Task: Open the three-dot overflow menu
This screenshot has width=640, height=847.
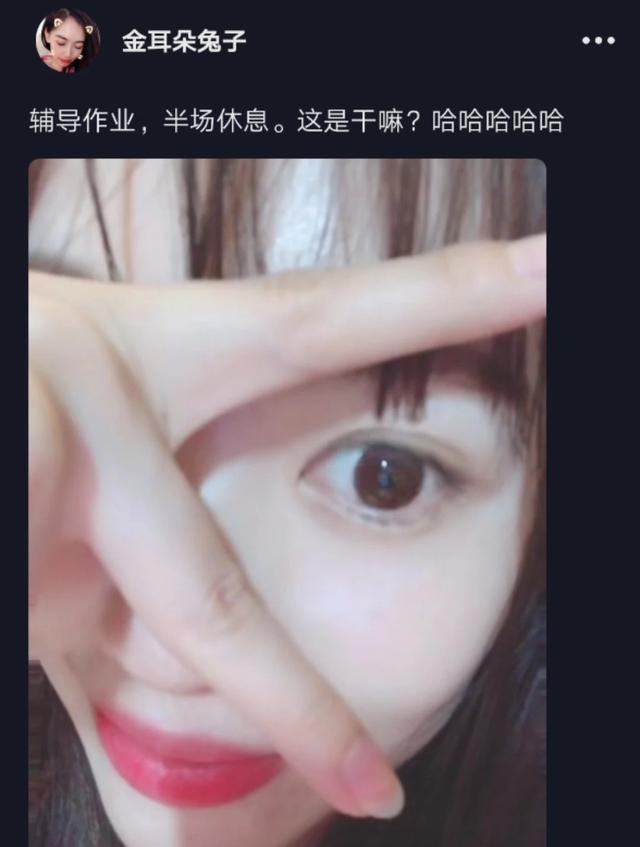Action: pos(598,41)
